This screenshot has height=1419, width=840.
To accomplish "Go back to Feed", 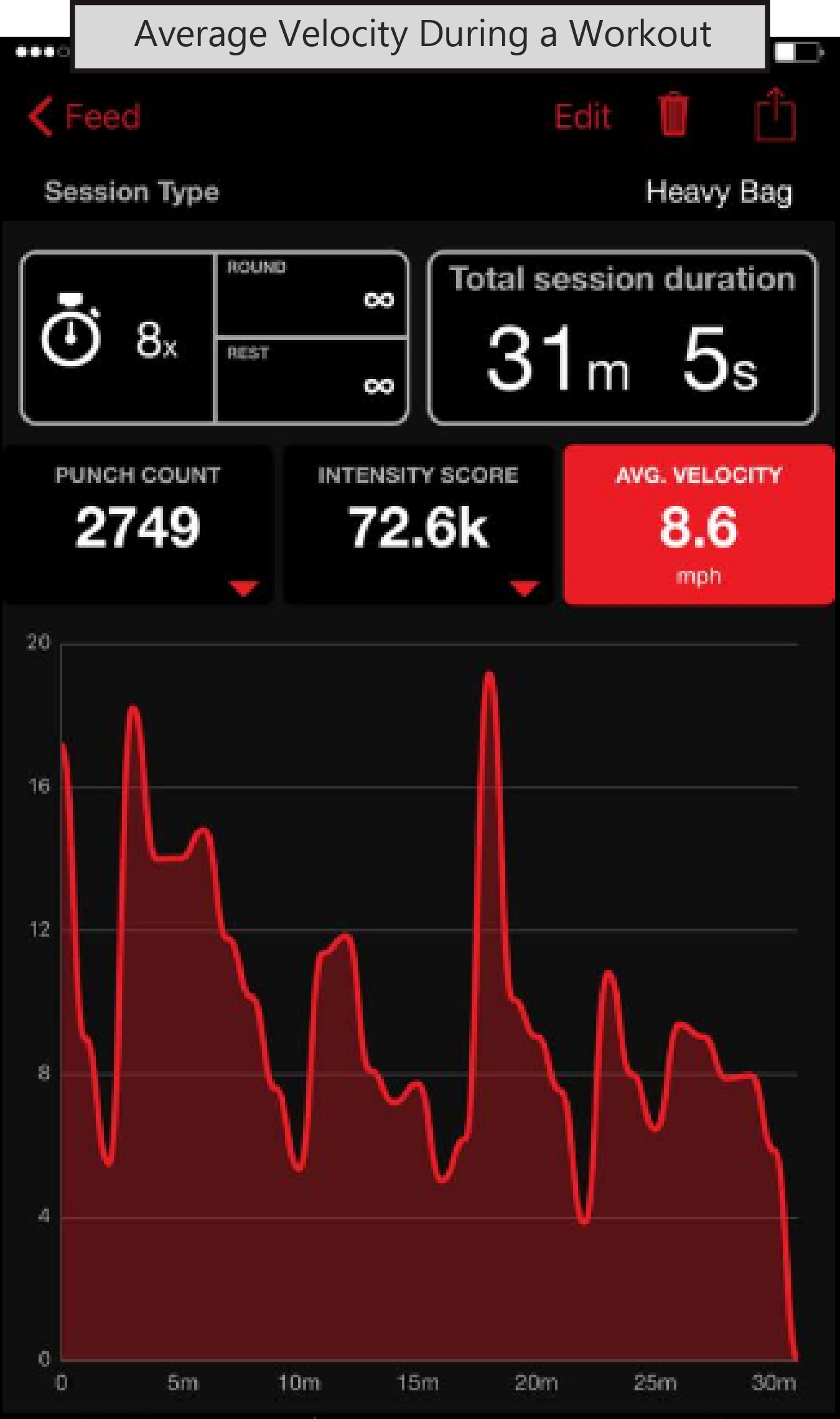I will coord(85,117).
